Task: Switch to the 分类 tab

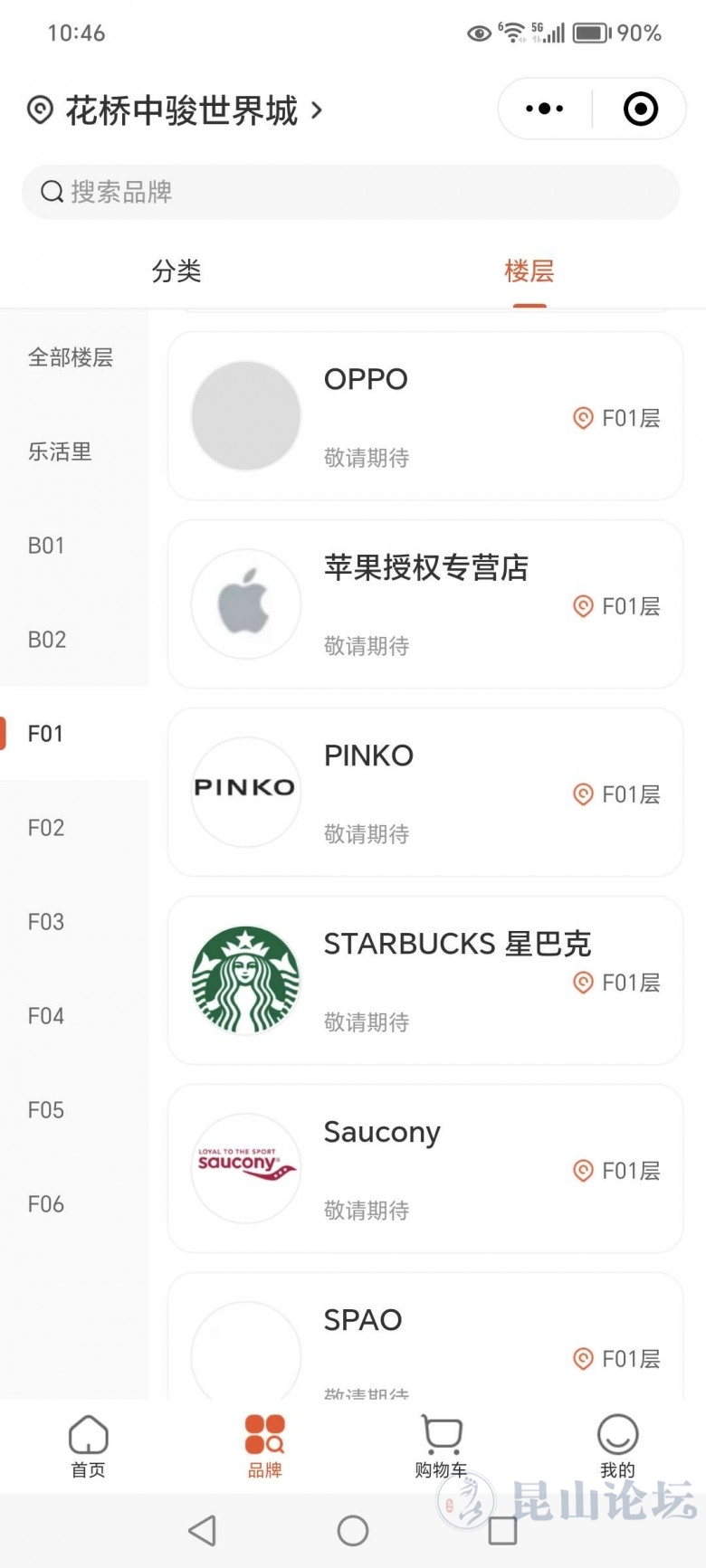Action: click(x=176, y=271)
